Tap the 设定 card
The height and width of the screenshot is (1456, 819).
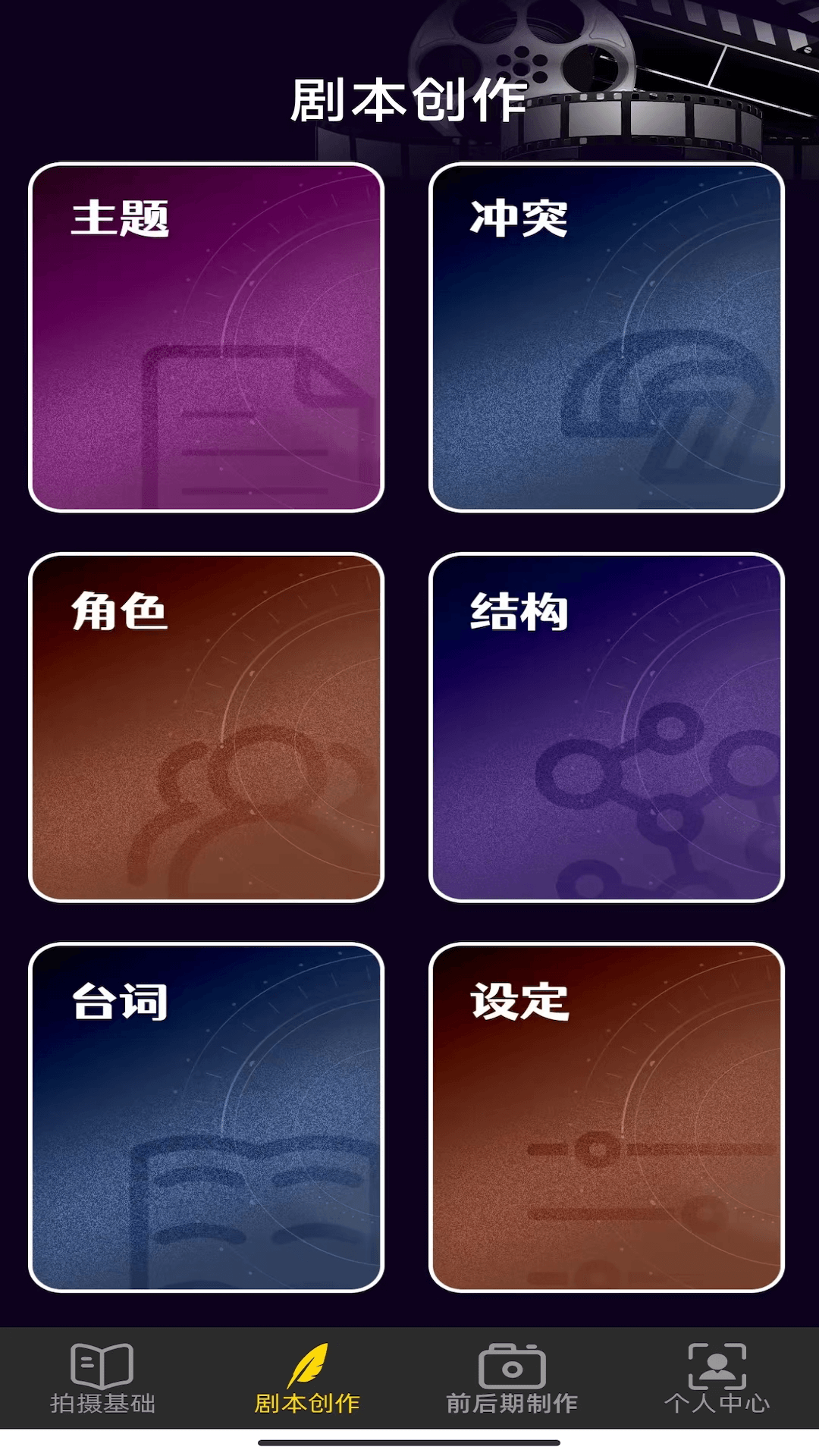[607, 1117]
